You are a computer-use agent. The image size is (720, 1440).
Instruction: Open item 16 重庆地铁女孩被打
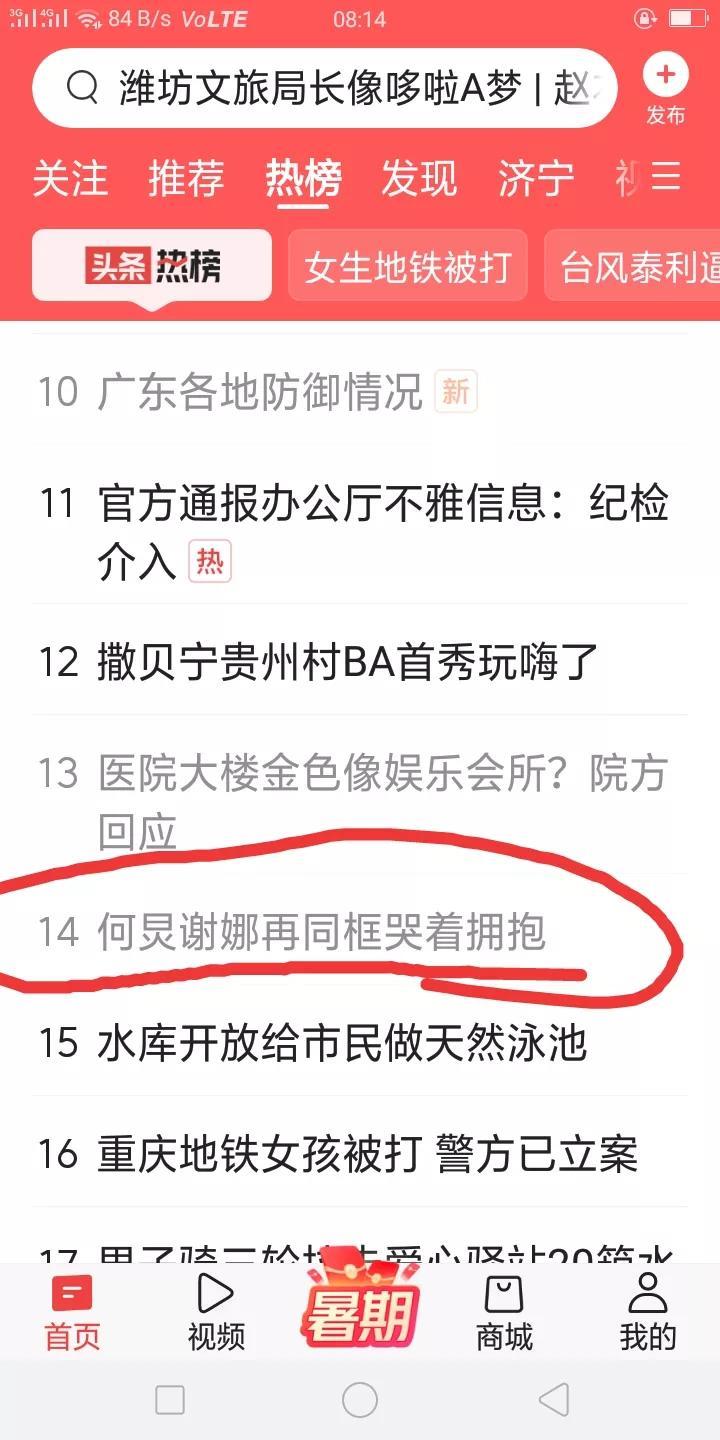pyautogui.click(x=366, y=1154)
